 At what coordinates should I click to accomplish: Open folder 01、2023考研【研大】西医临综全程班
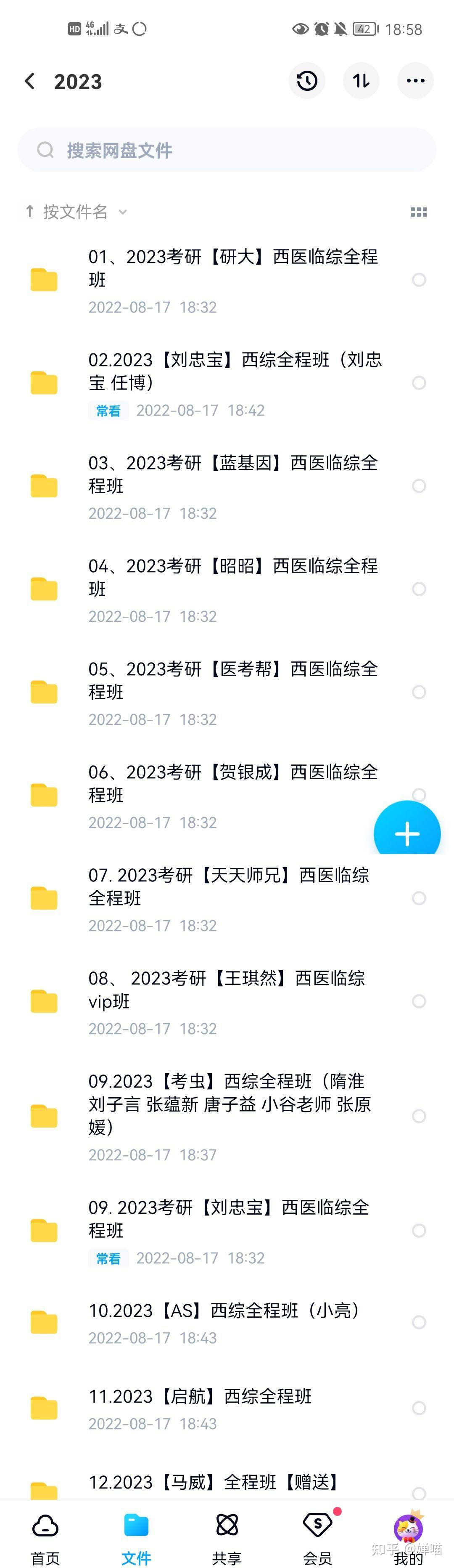tap(232, 268)
